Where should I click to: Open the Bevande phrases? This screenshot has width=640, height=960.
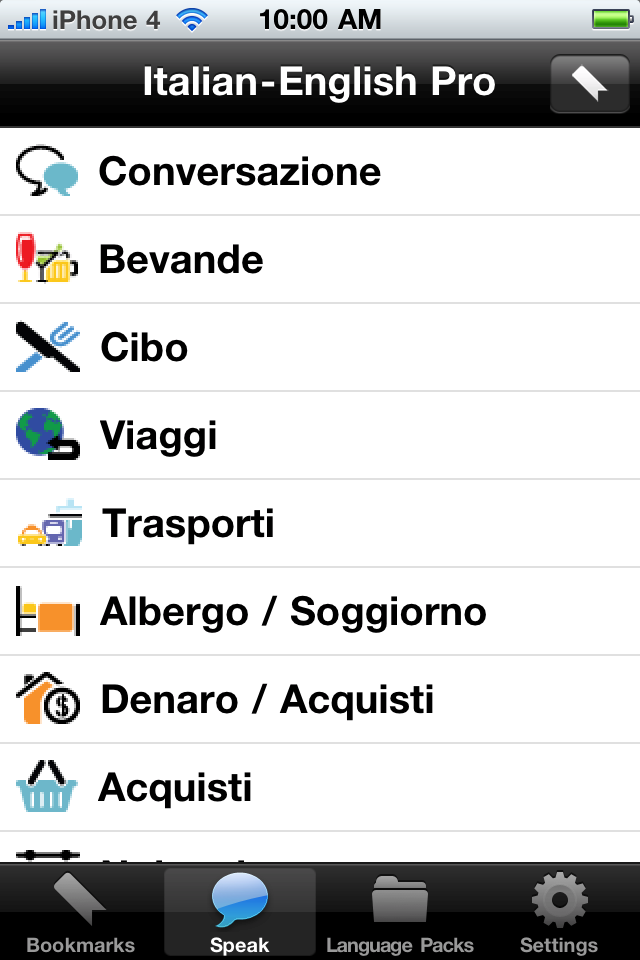320,260
